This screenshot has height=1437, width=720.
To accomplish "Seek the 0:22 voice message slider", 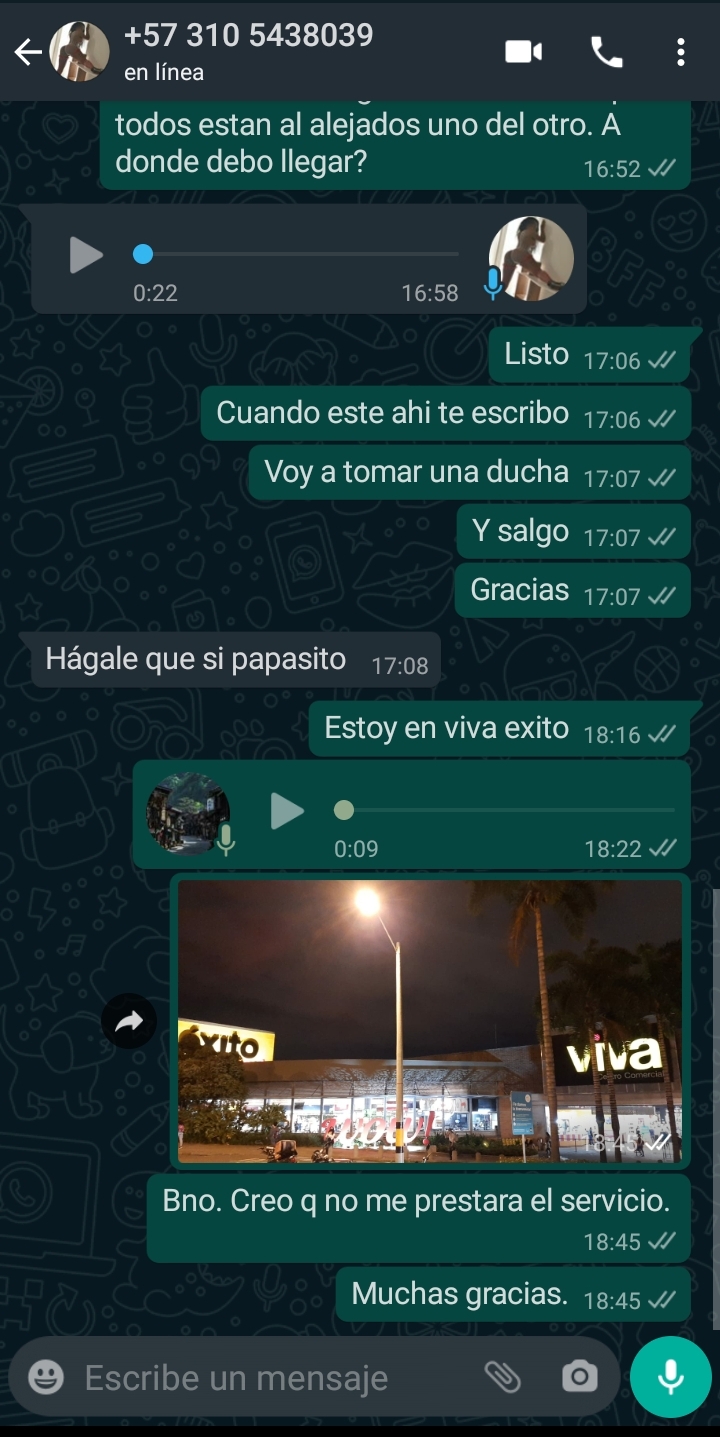I will click(x=300, y=254).
